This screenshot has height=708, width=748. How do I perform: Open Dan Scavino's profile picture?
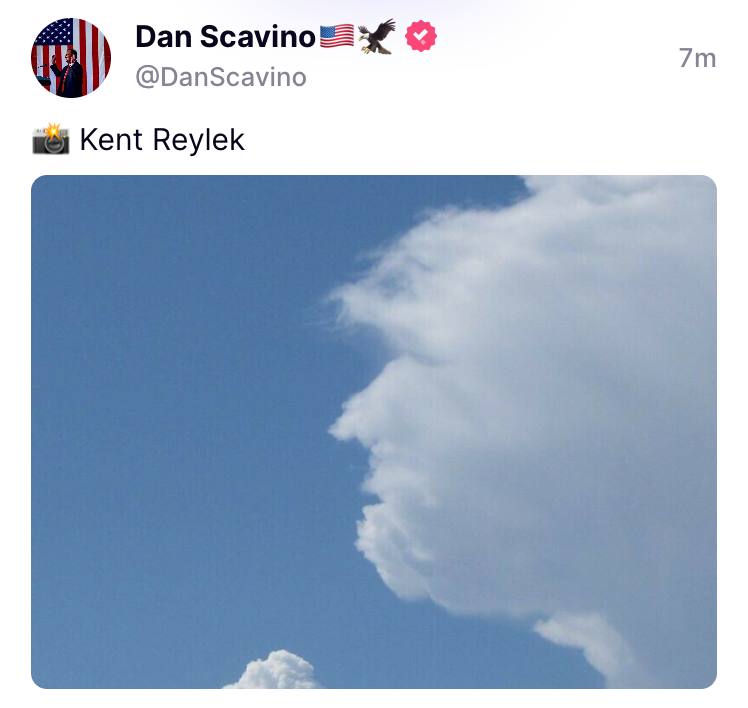click(x=71, y=57)
